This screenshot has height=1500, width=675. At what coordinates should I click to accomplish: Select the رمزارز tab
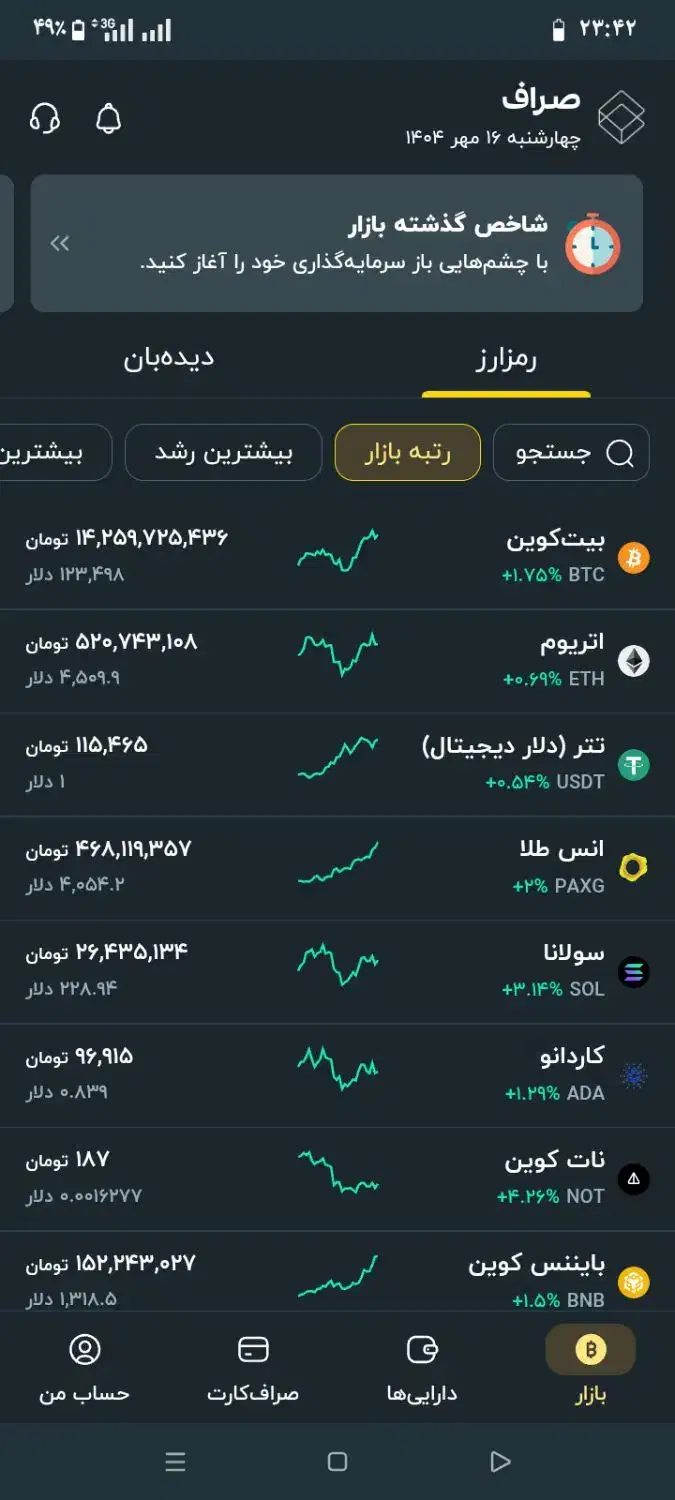[x=506, y=360]
